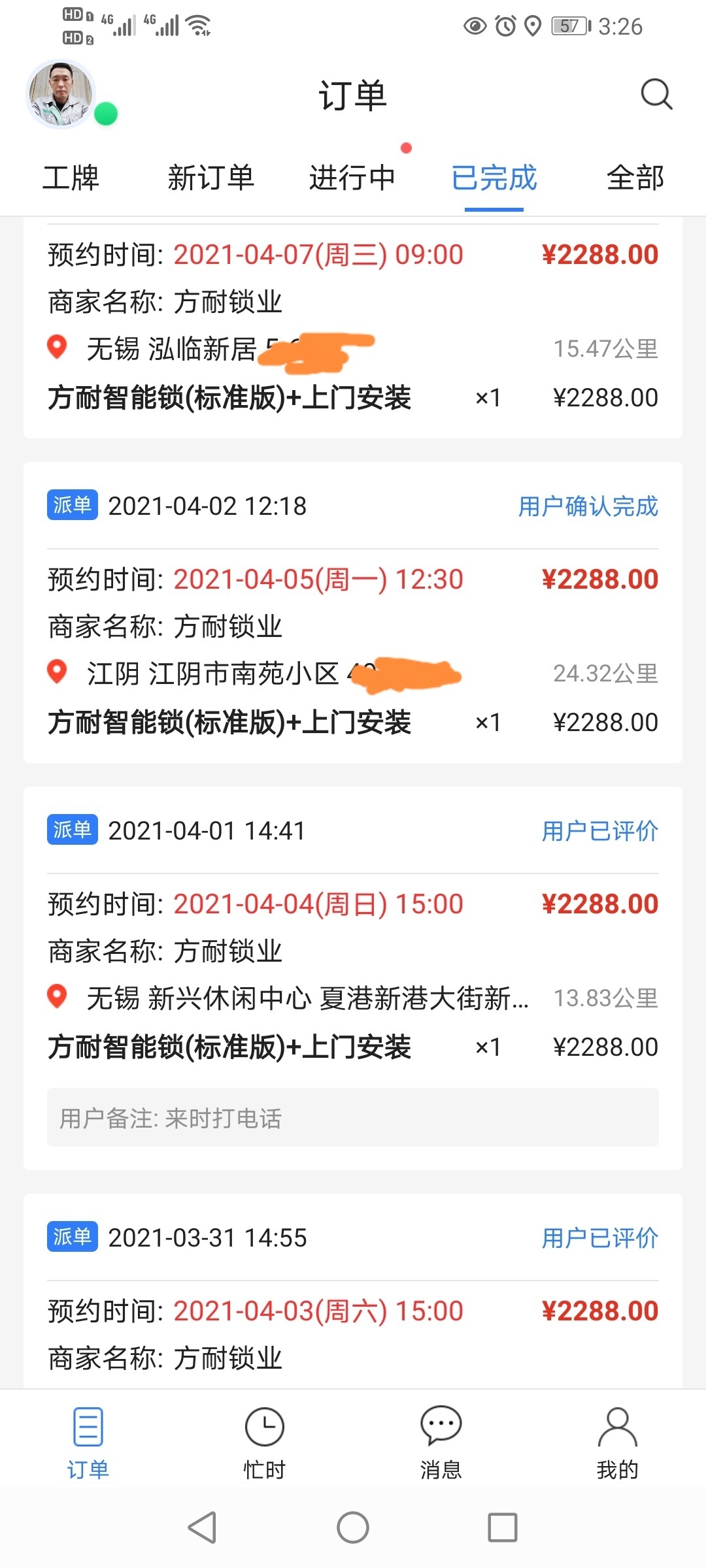Select the 已完成 tab
Screen dimensions: 706x1568
point(494,178)
